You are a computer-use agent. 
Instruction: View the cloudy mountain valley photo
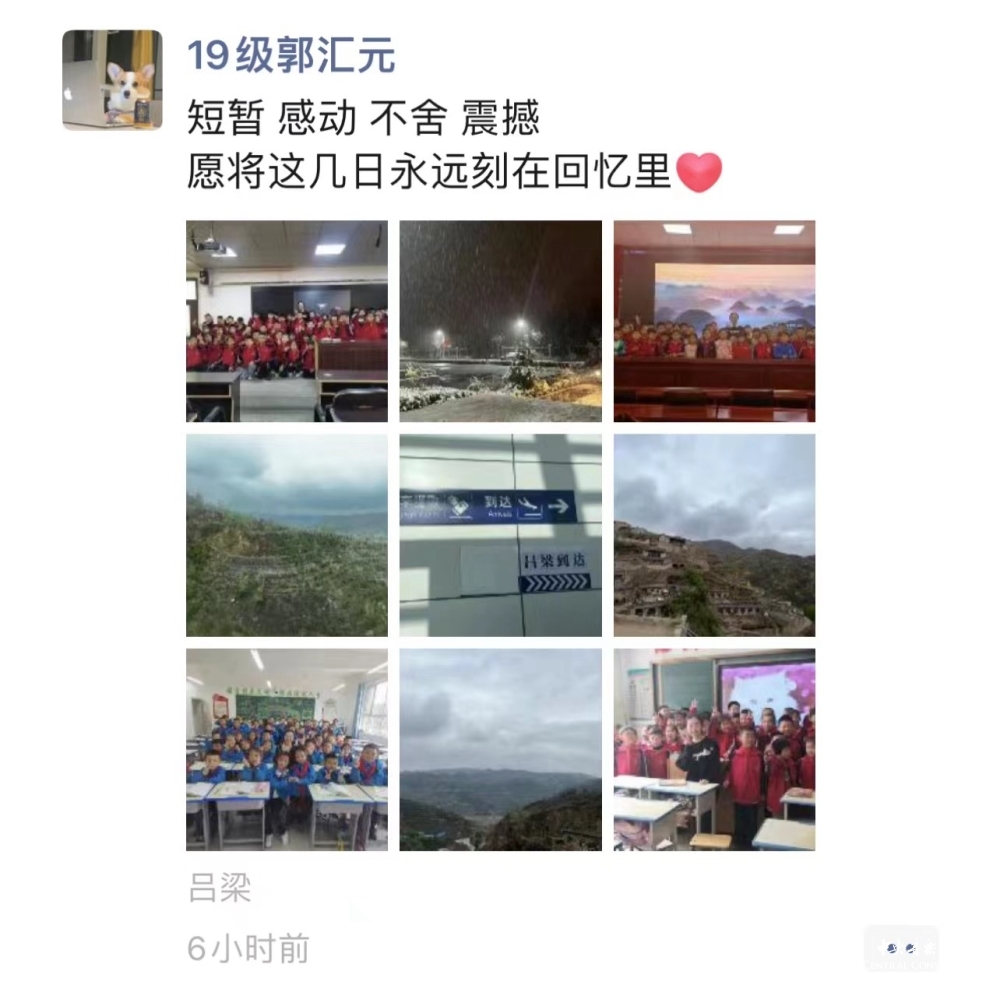tap(500, 749)
